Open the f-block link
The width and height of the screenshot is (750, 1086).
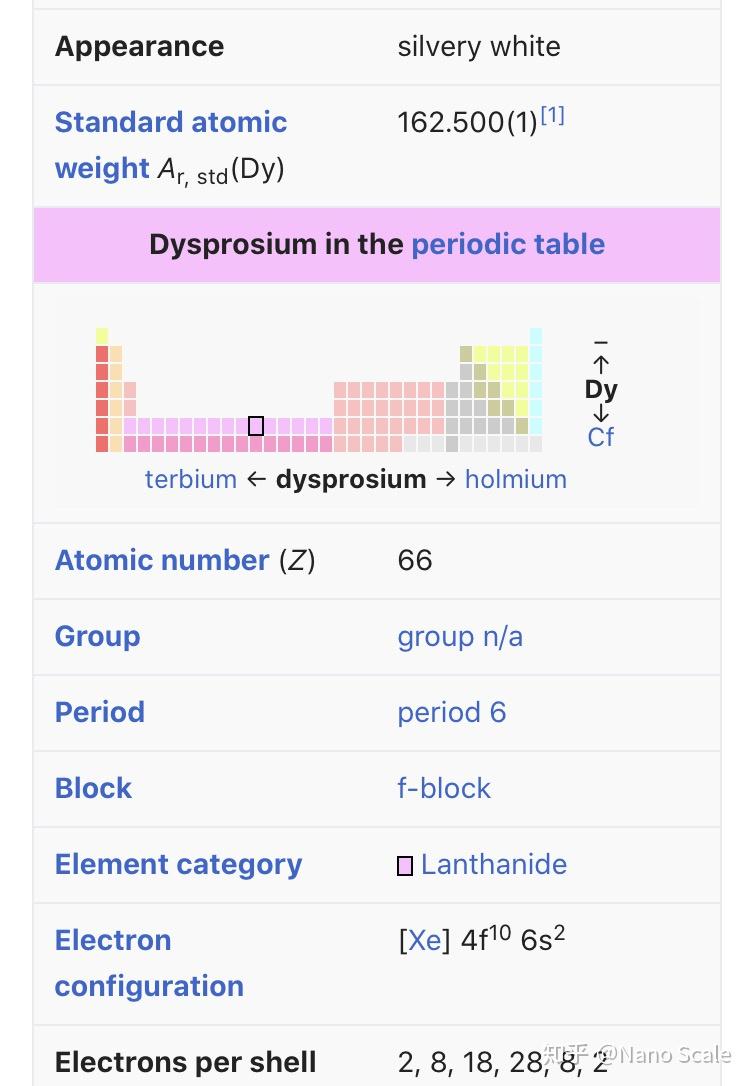[x=444, y=788]
